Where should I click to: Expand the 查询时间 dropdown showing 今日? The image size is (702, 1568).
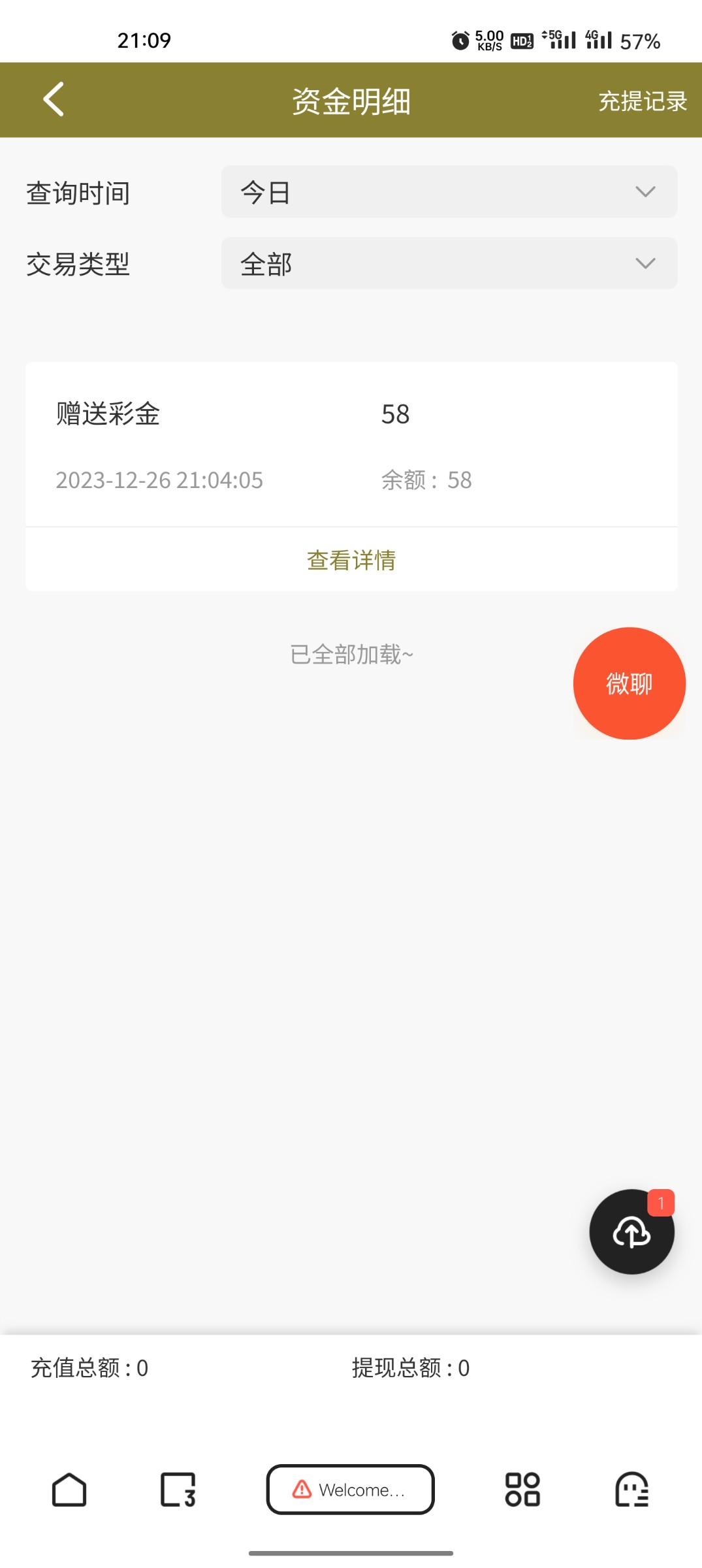tap(449, 191)
